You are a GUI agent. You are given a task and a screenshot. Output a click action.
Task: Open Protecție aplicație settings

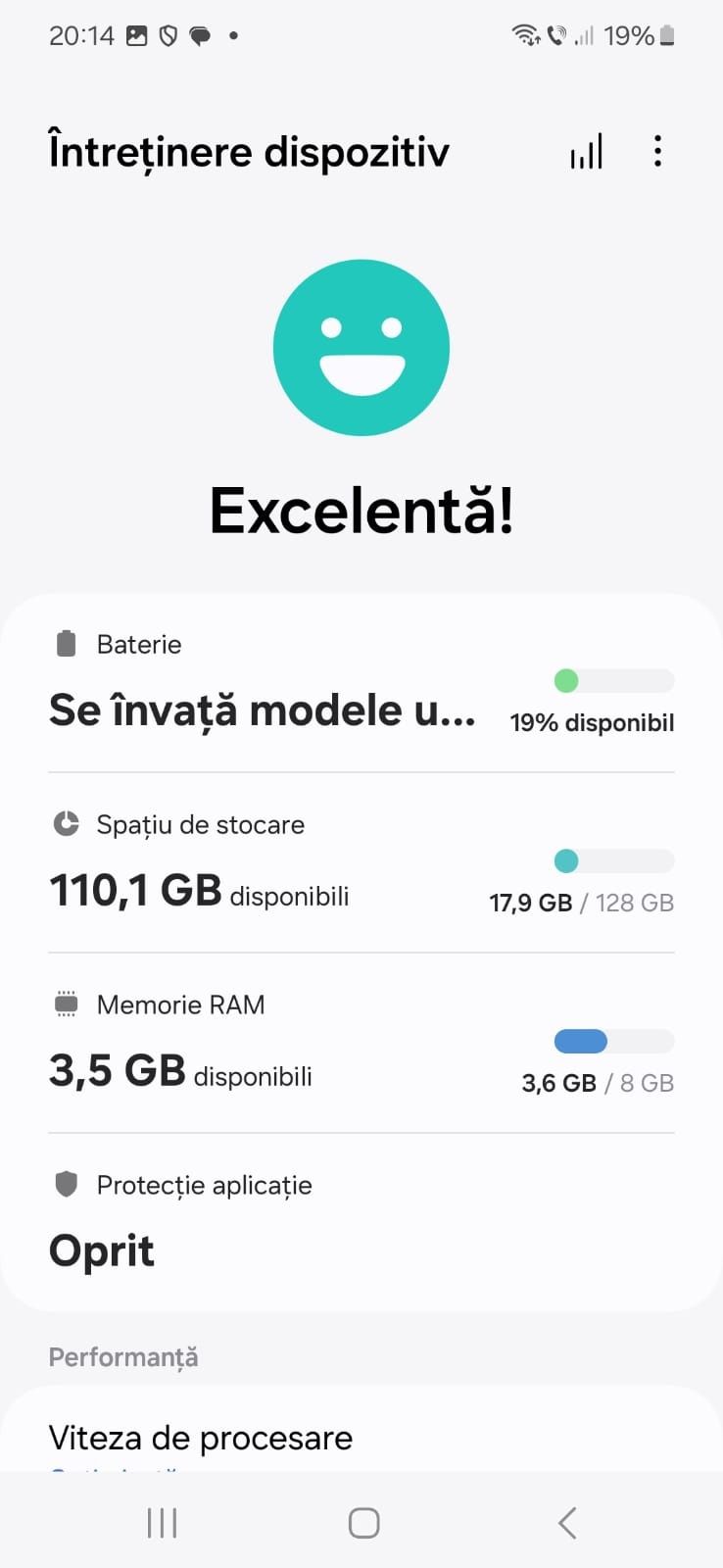coord(361,1223)
